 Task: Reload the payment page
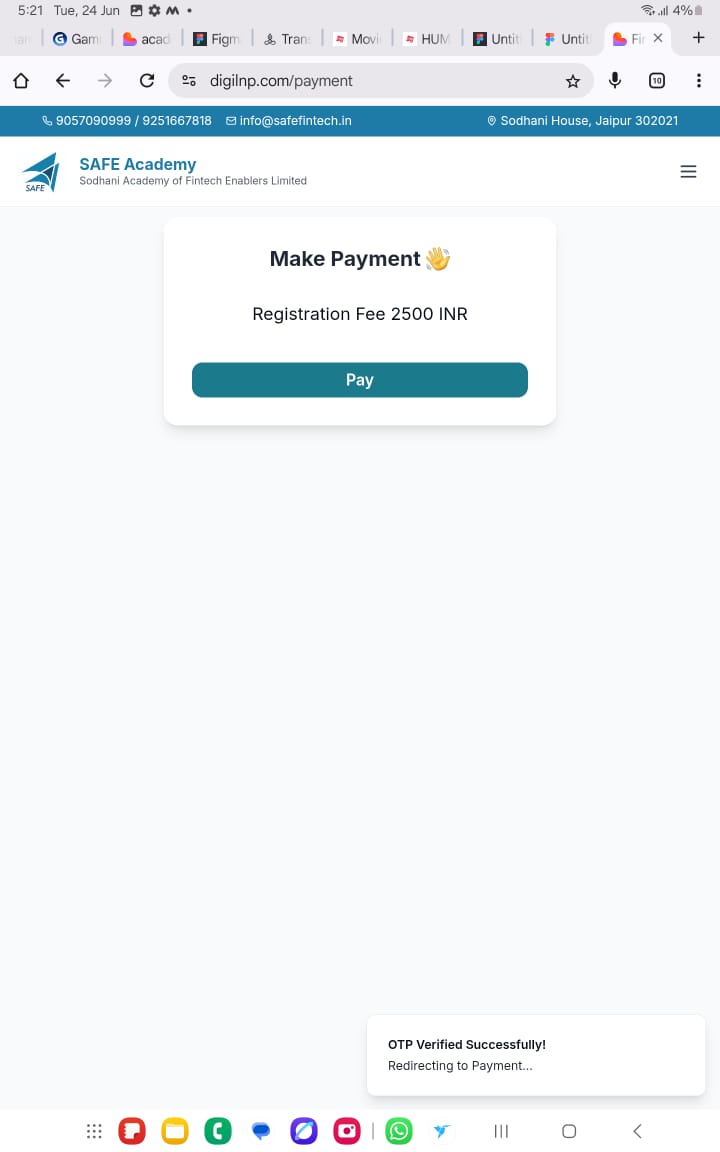click(x=147, y=81)
